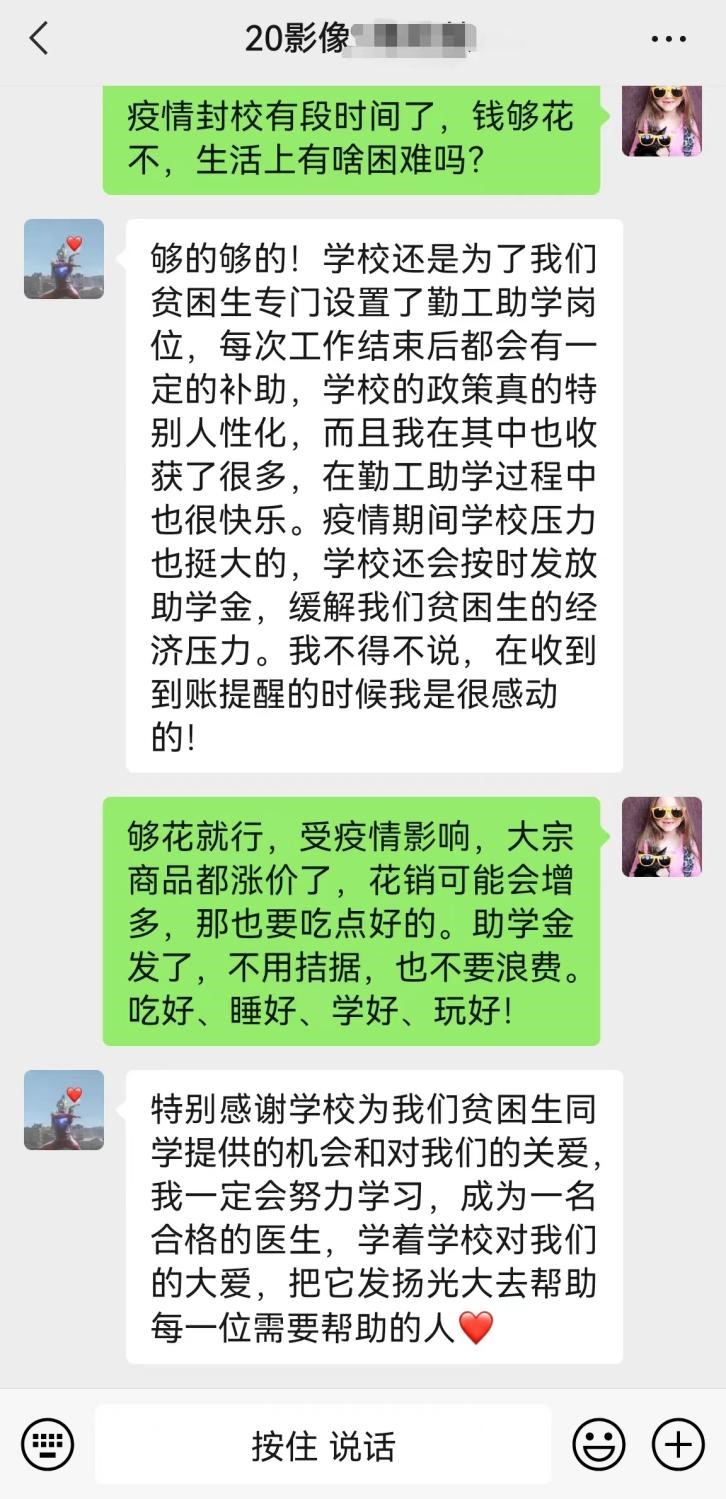The width and height of the screenshot is (726, 1499).
Task: Open avatar beside 特别感谢学校 message
Action: (x=64, y=1110)
